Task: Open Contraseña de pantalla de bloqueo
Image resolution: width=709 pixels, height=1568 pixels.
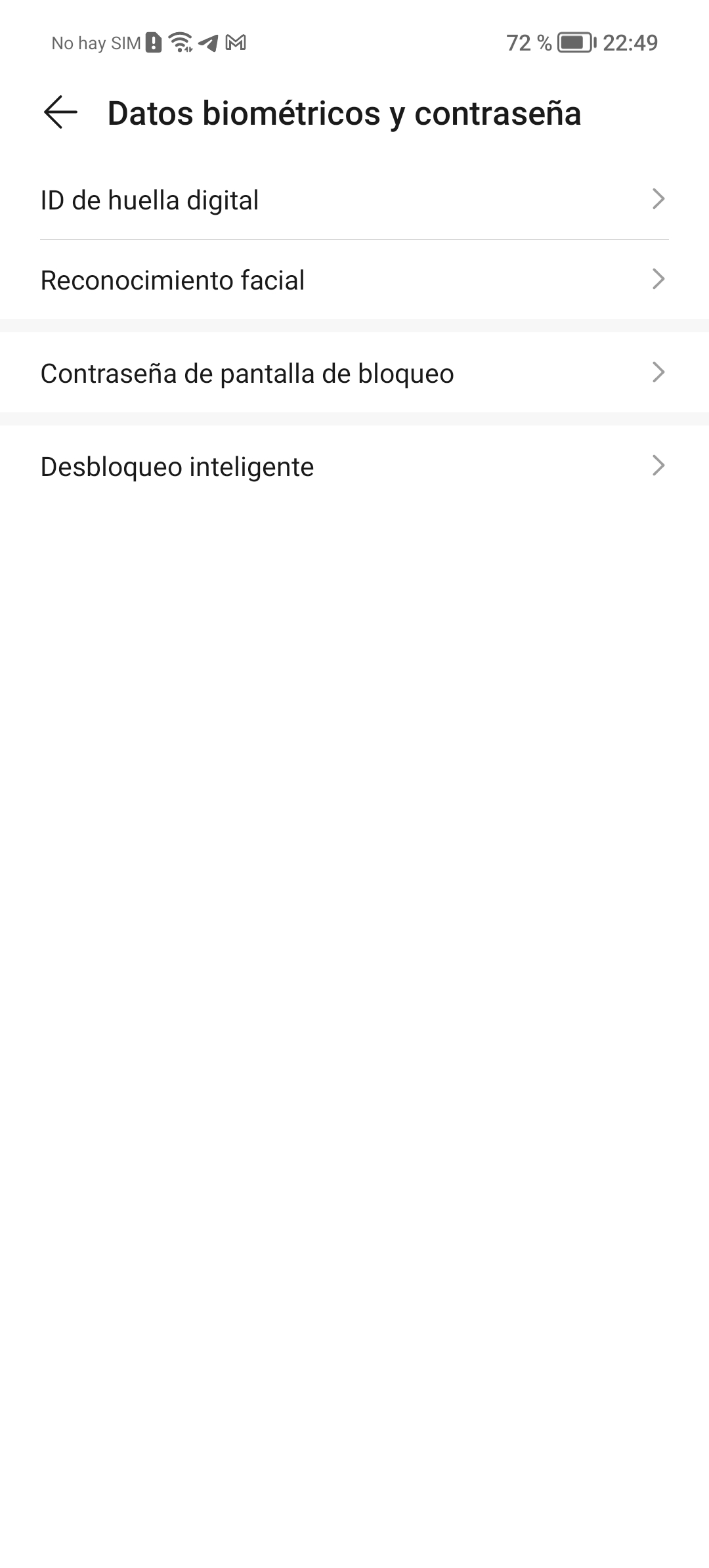Action: click(354, 373)
